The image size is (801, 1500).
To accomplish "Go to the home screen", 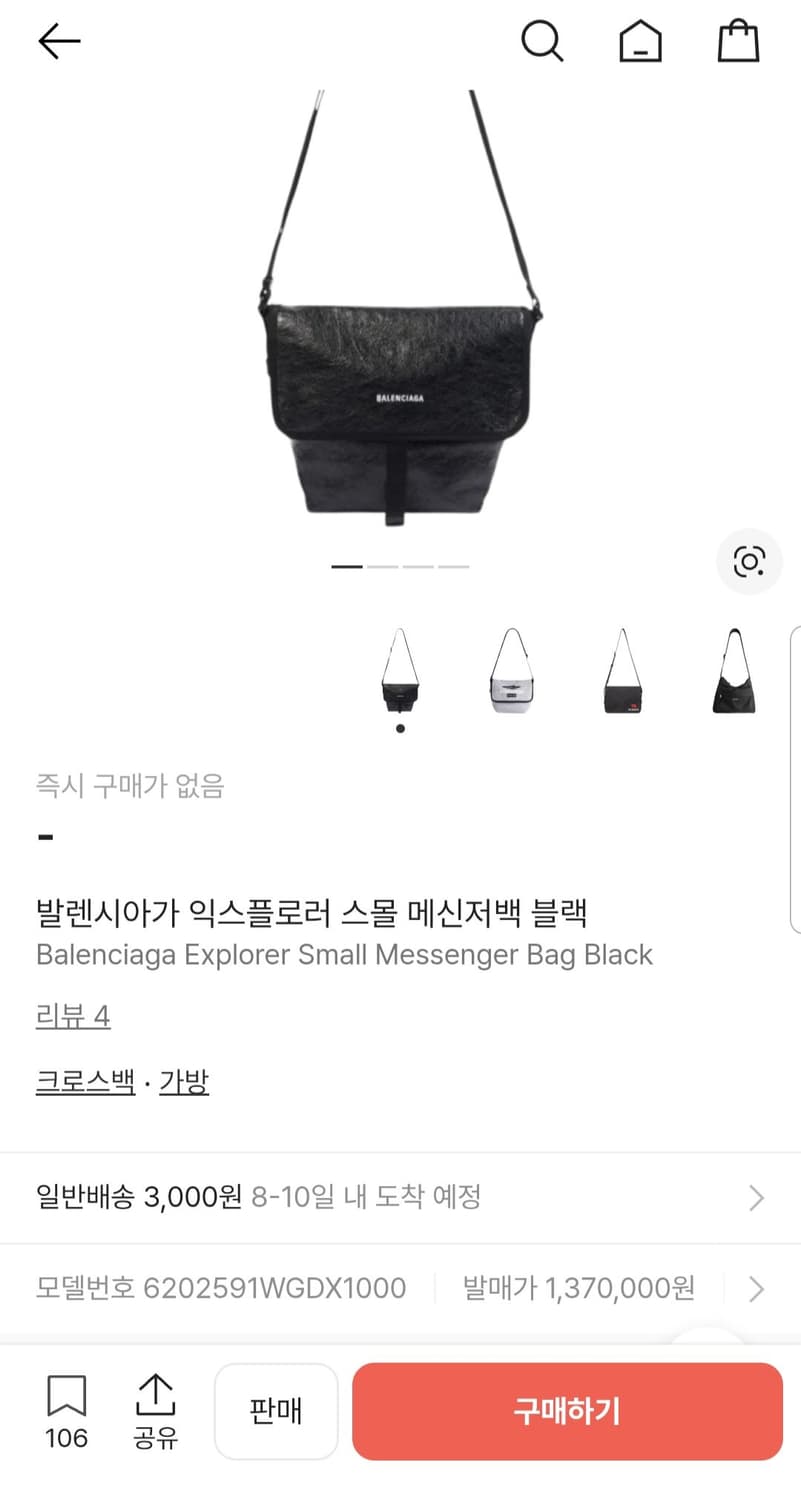I will [x=640, y=41].
